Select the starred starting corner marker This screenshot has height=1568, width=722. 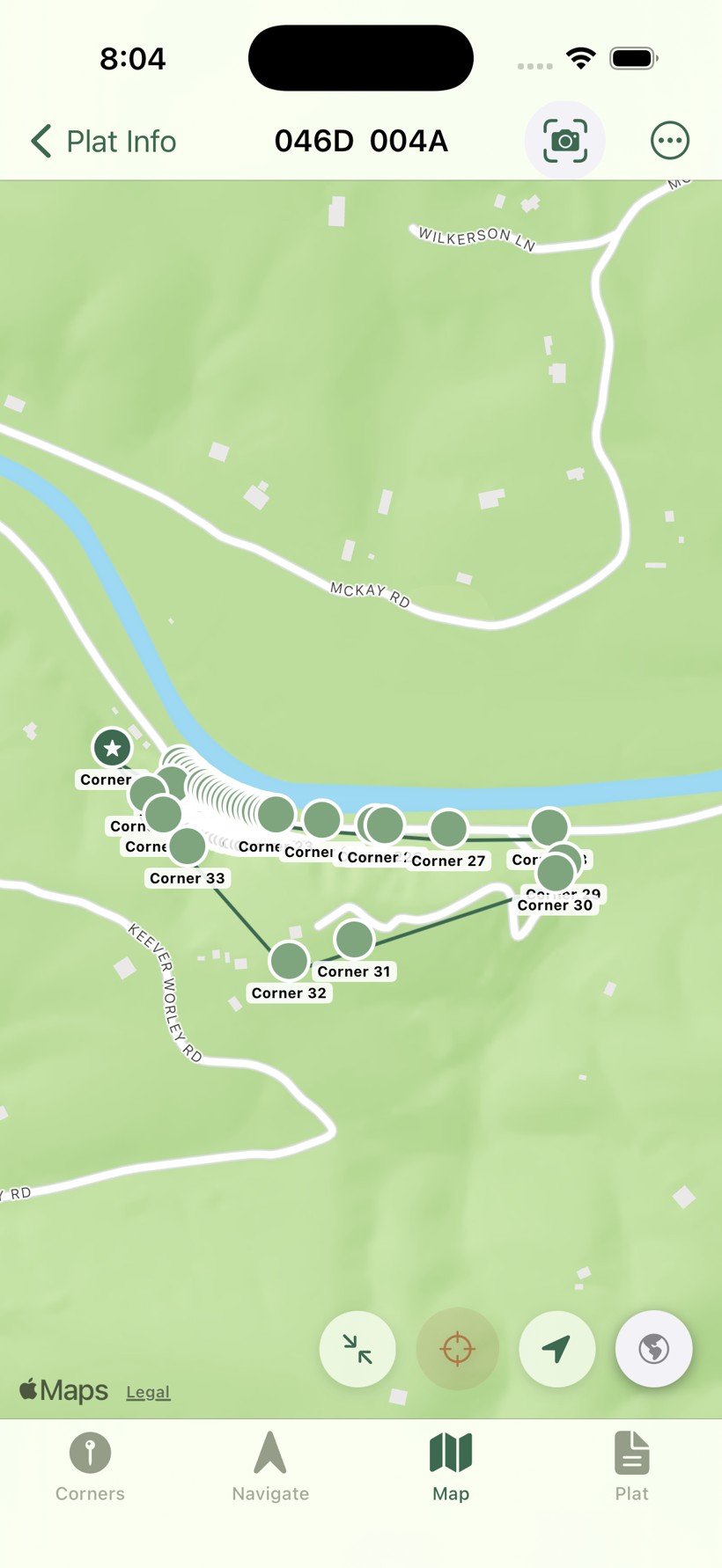coord(112,748)
